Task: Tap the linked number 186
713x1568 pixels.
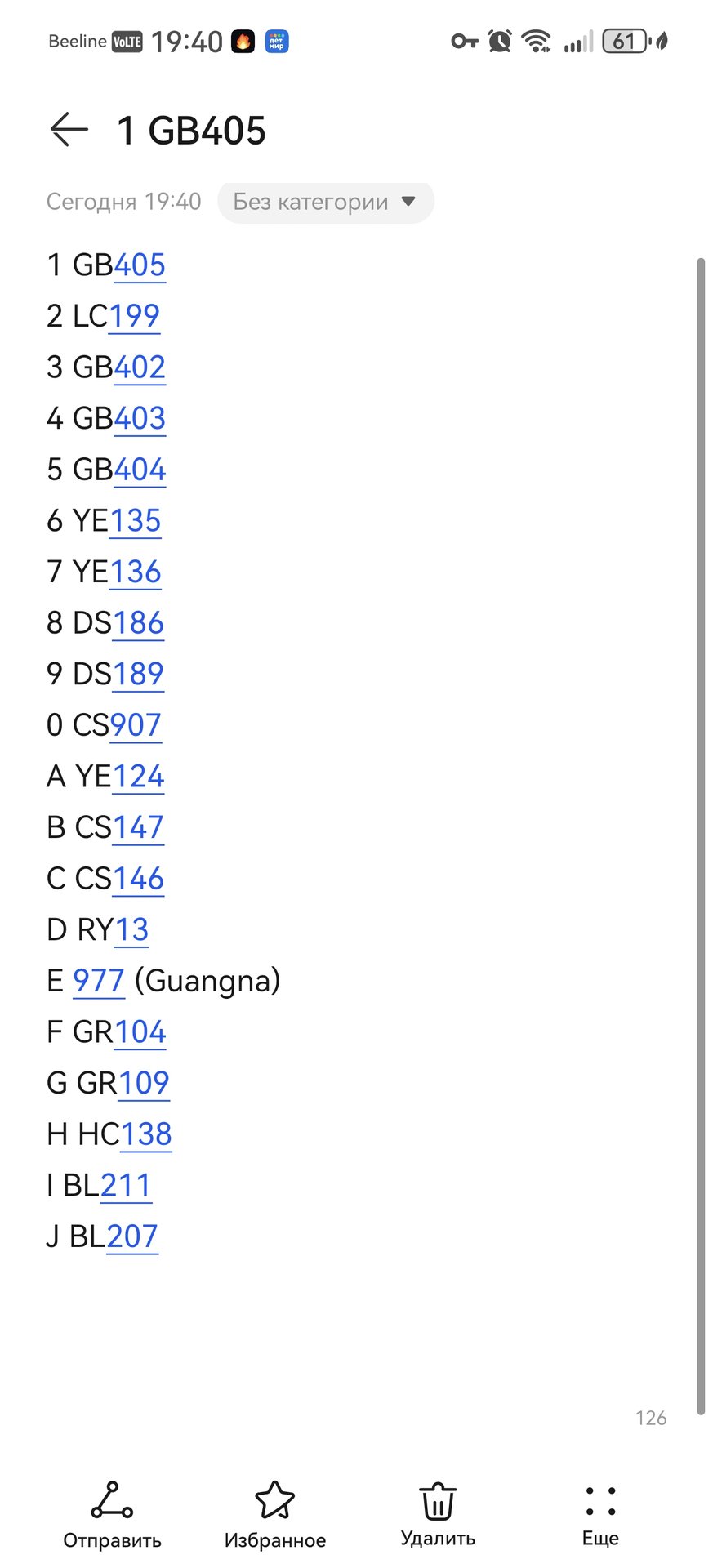Action: point(138,623)
